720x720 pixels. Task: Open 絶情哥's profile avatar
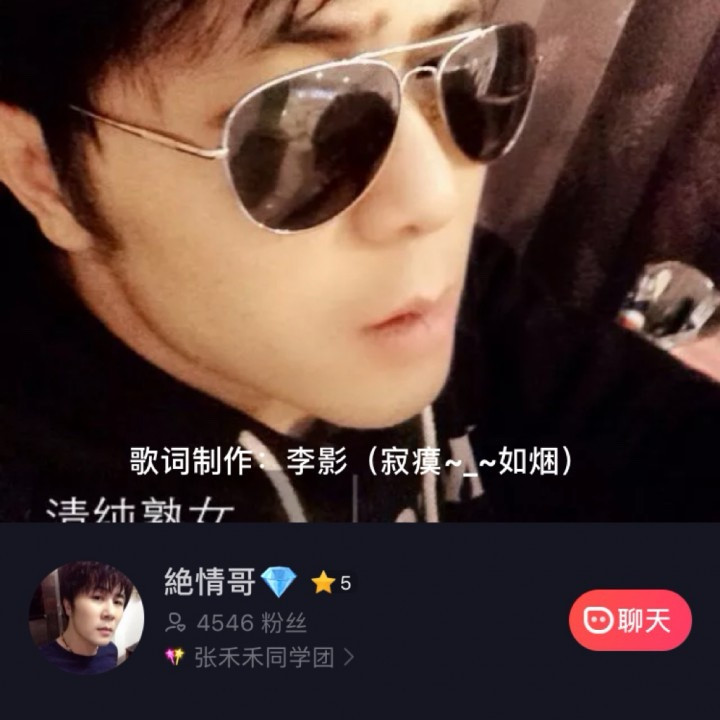click(x=86, y=618)
